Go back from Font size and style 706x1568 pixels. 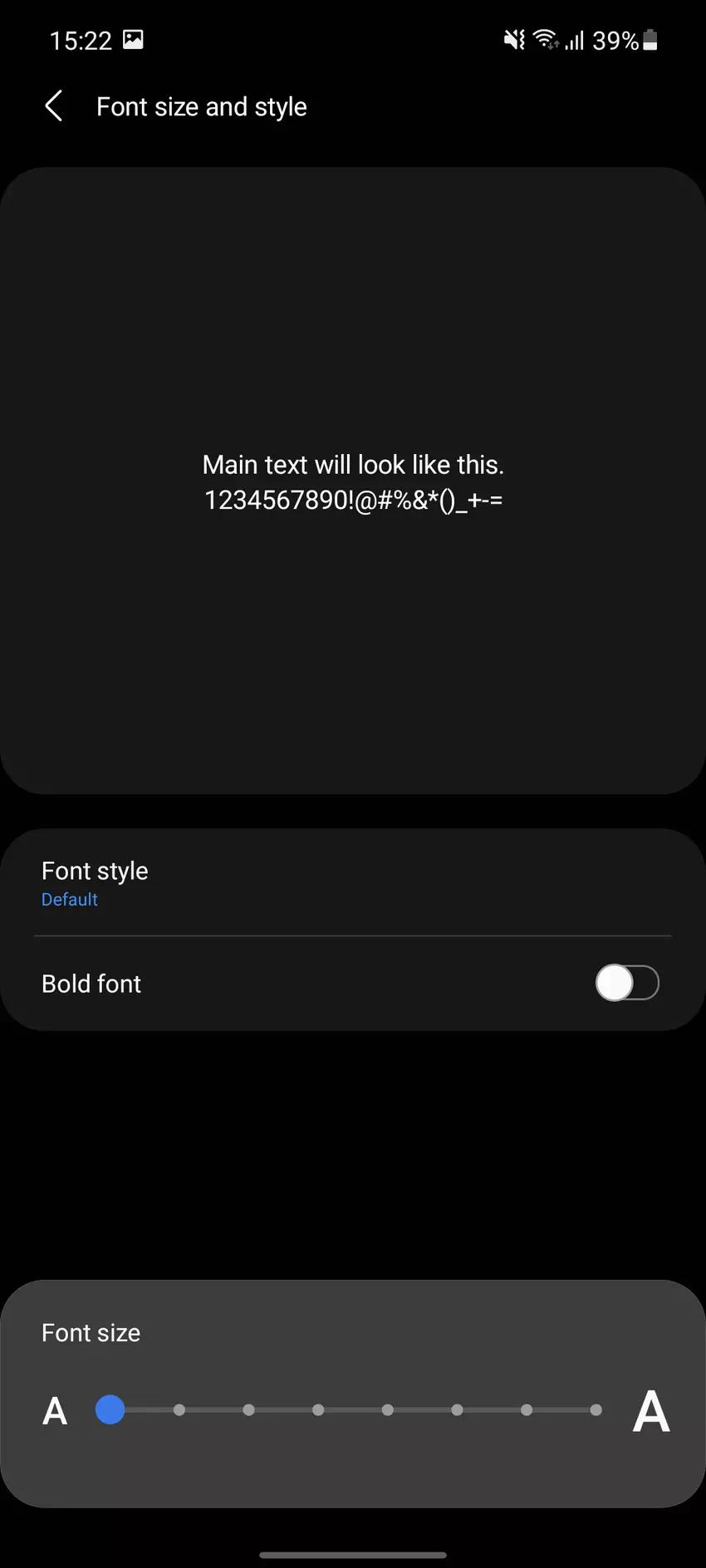[54, 106]
